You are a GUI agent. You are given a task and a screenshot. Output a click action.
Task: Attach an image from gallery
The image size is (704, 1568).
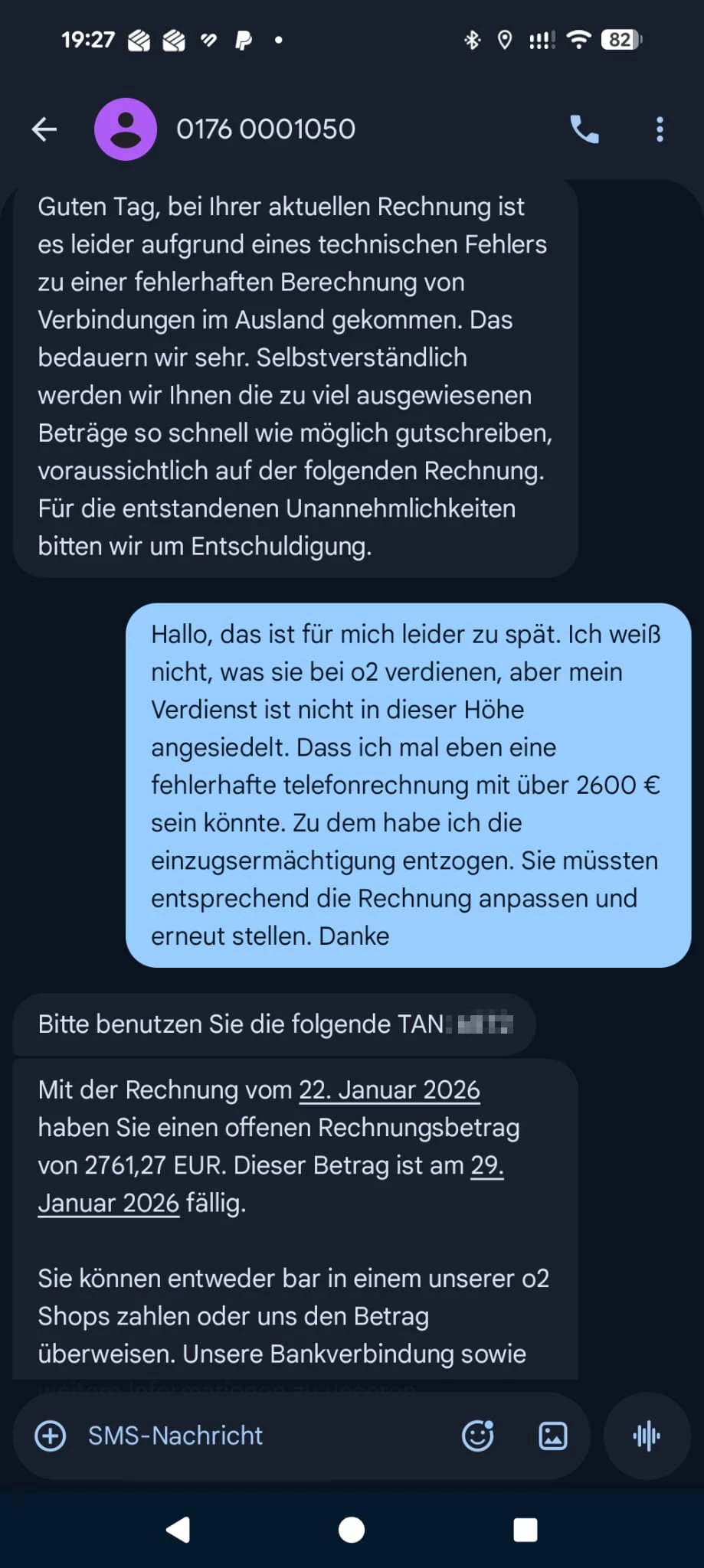[x=553, y=1436]
